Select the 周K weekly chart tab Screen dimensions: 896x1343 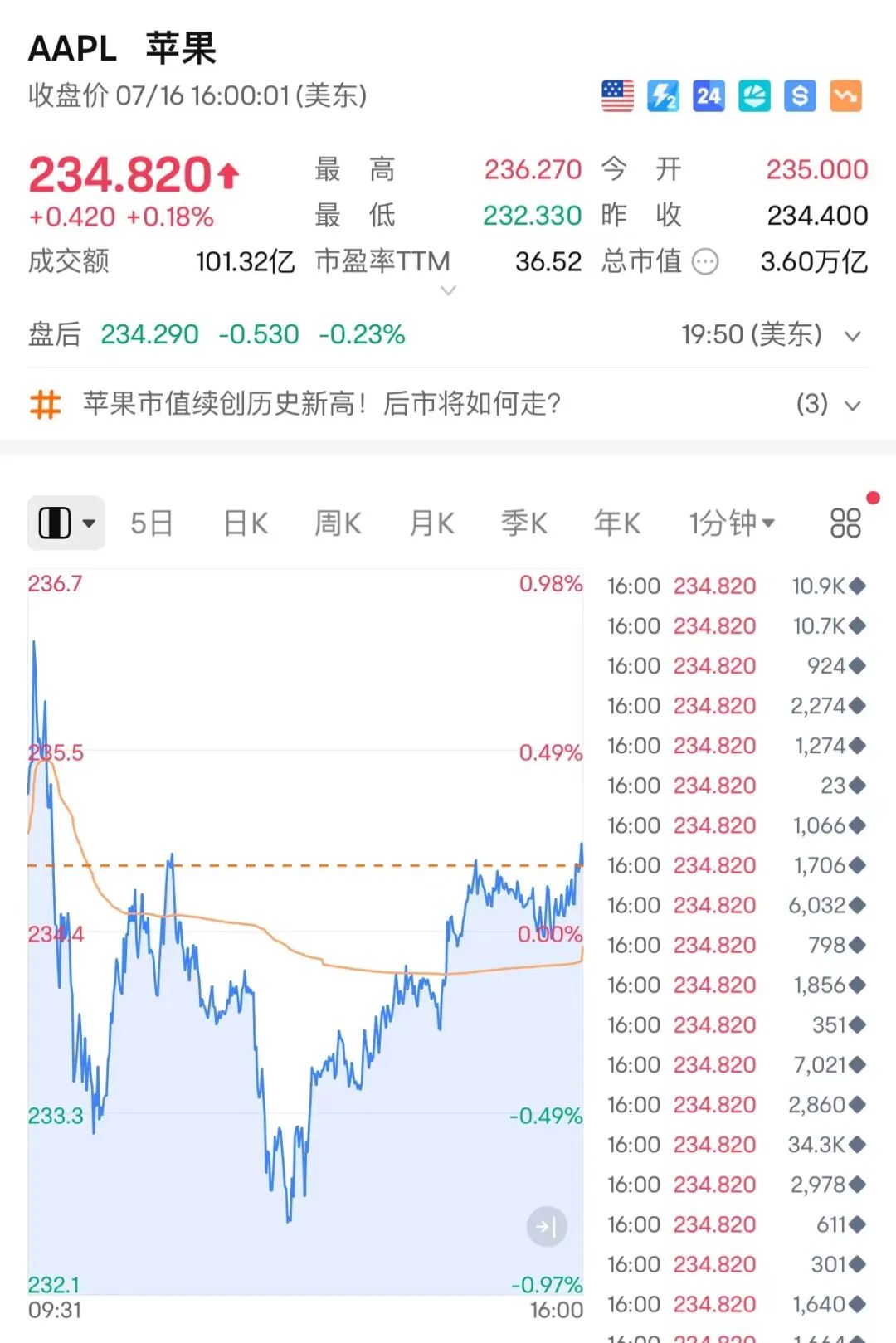point(338,523)
